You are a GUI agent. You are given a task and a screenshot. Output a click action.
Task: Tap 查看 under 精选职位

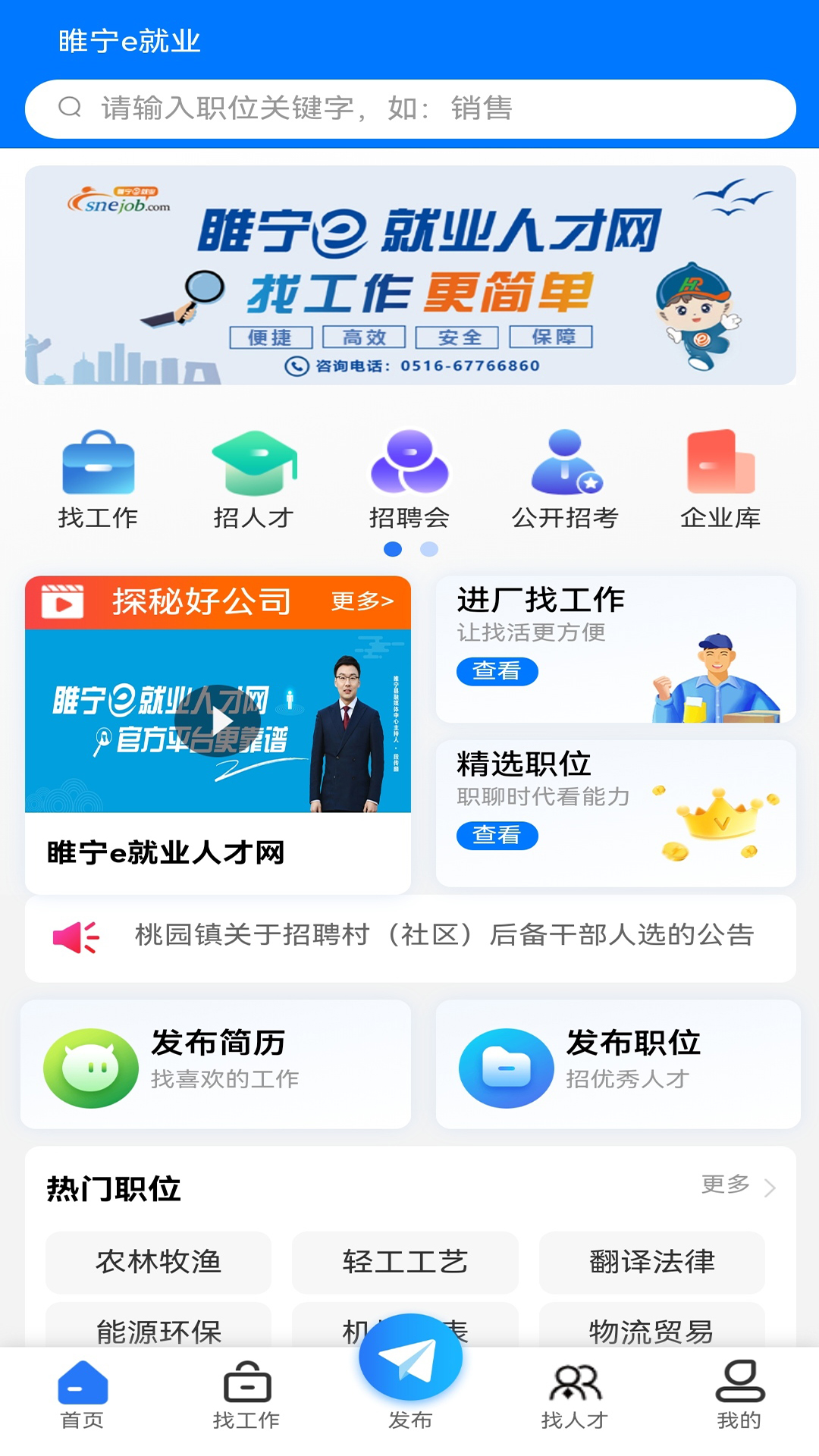click(x=497, y=835)
